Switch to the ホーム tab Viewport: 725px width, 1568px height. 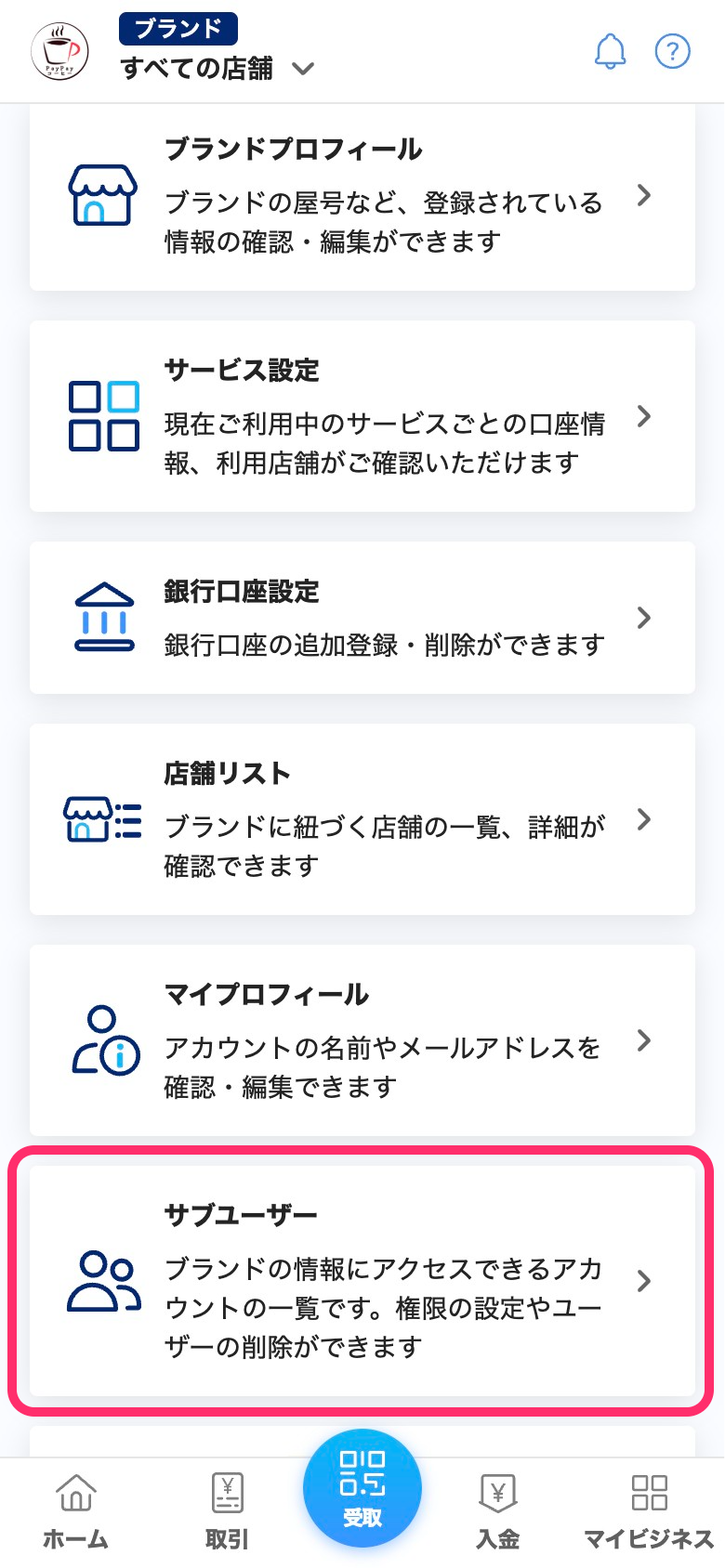click(75, 1512)
